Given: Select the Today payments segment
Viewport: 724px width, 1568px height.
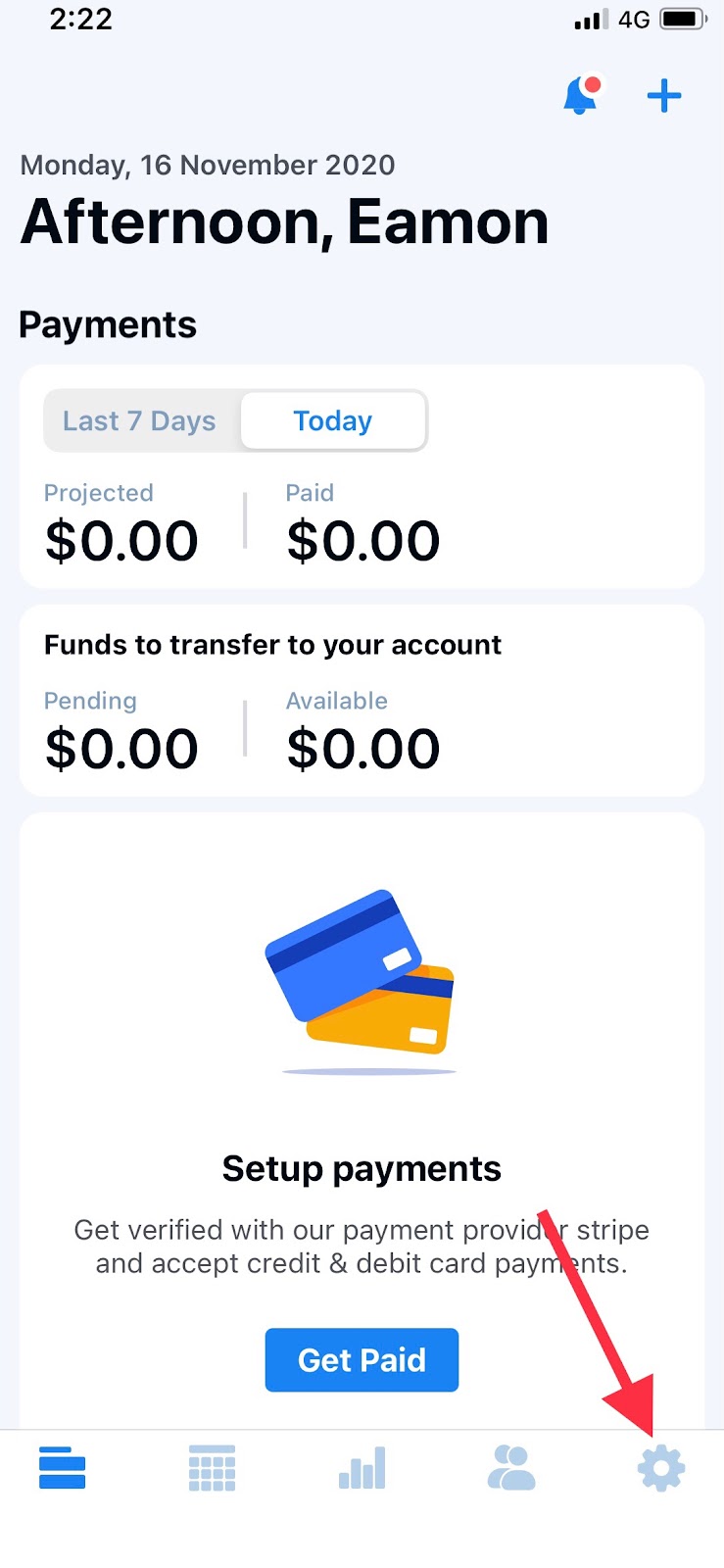Looking at the screenshot, I should click(333, 421).
